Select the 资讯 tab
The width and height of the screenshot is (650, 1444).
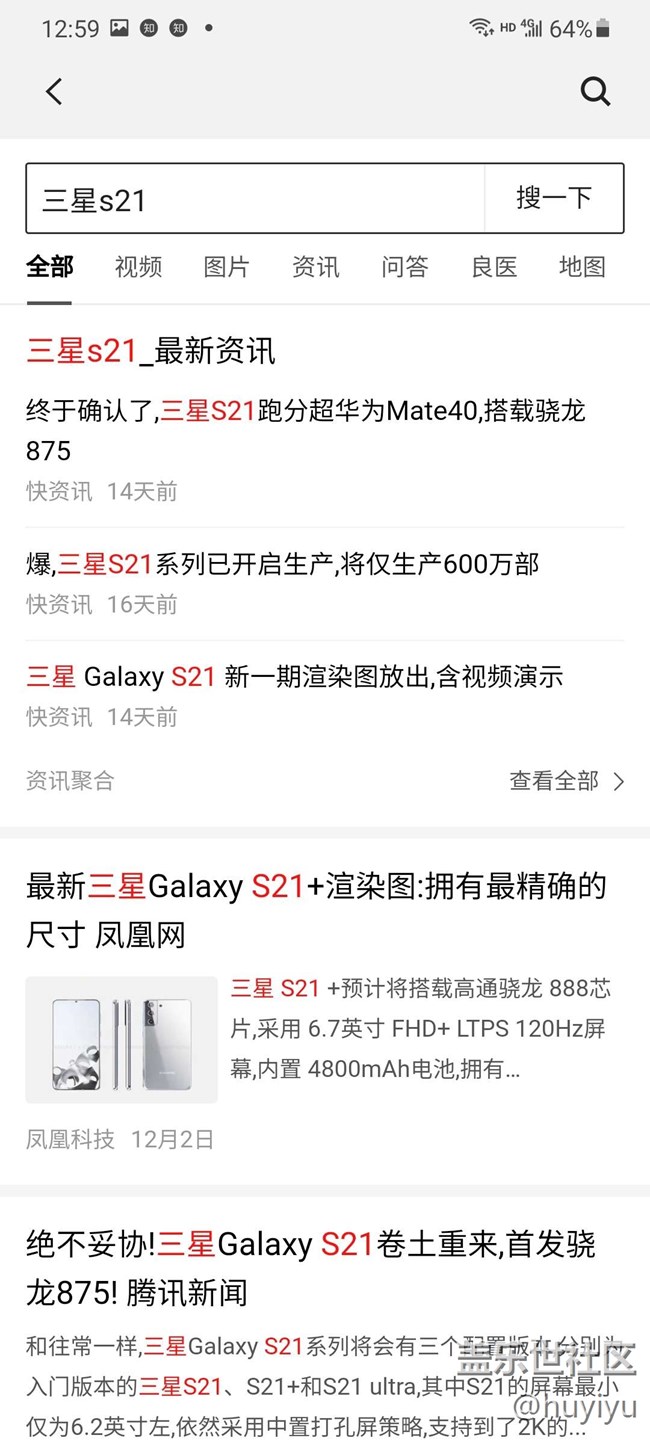point(315,267)
